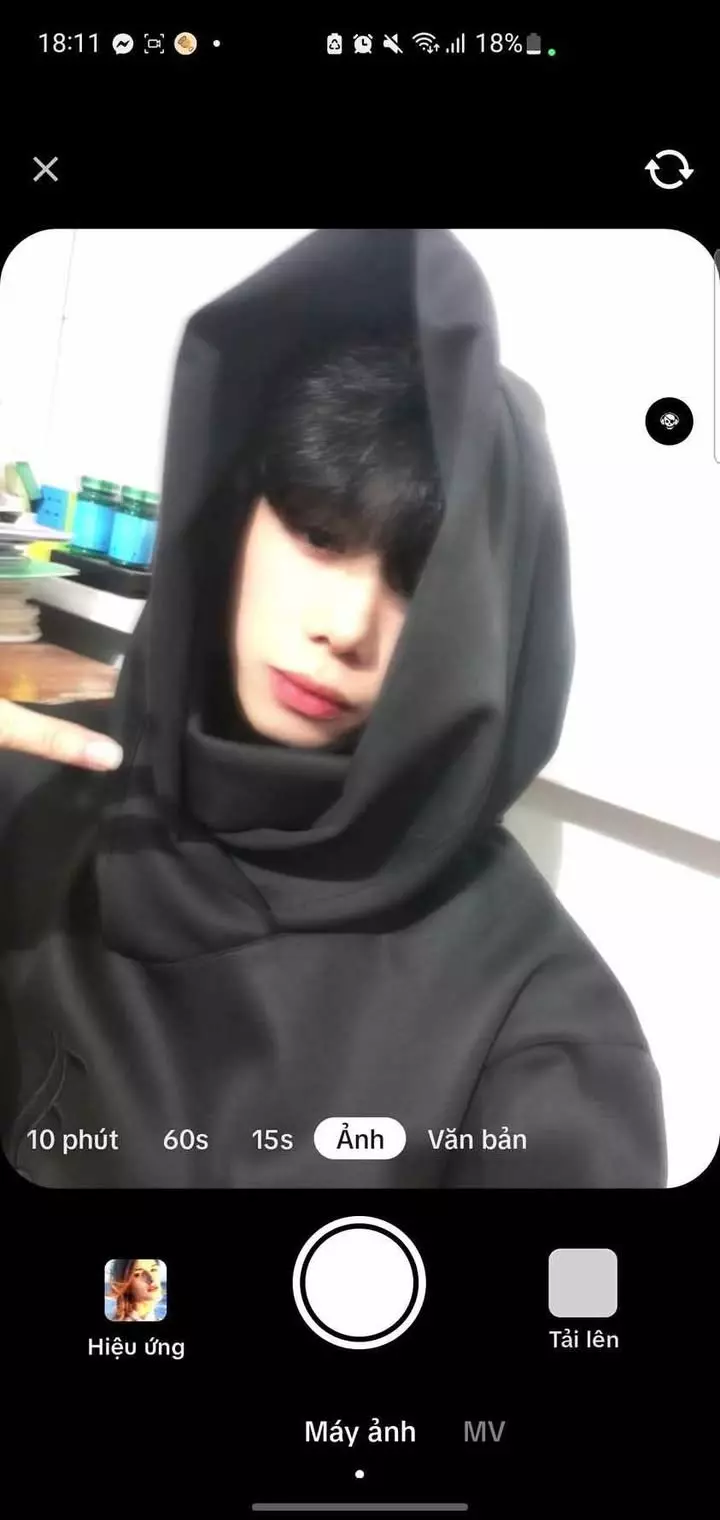This screenshot has width=720, height=1520.
Task: Select the Máy ảnh tab
Action: tap(360, 1431)
